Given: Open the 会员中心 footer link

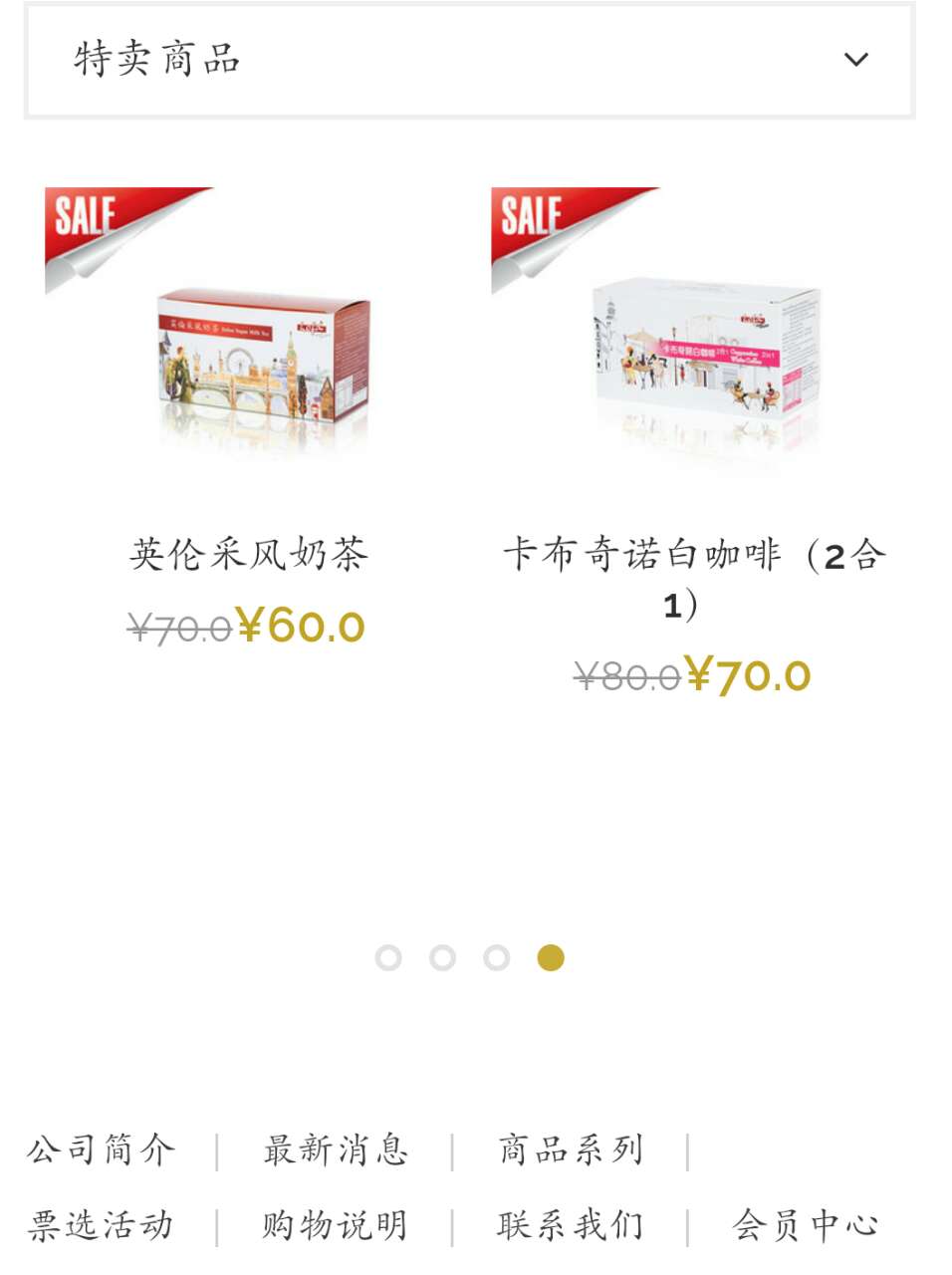Looking at the screenshot, I should [805, 1225].
